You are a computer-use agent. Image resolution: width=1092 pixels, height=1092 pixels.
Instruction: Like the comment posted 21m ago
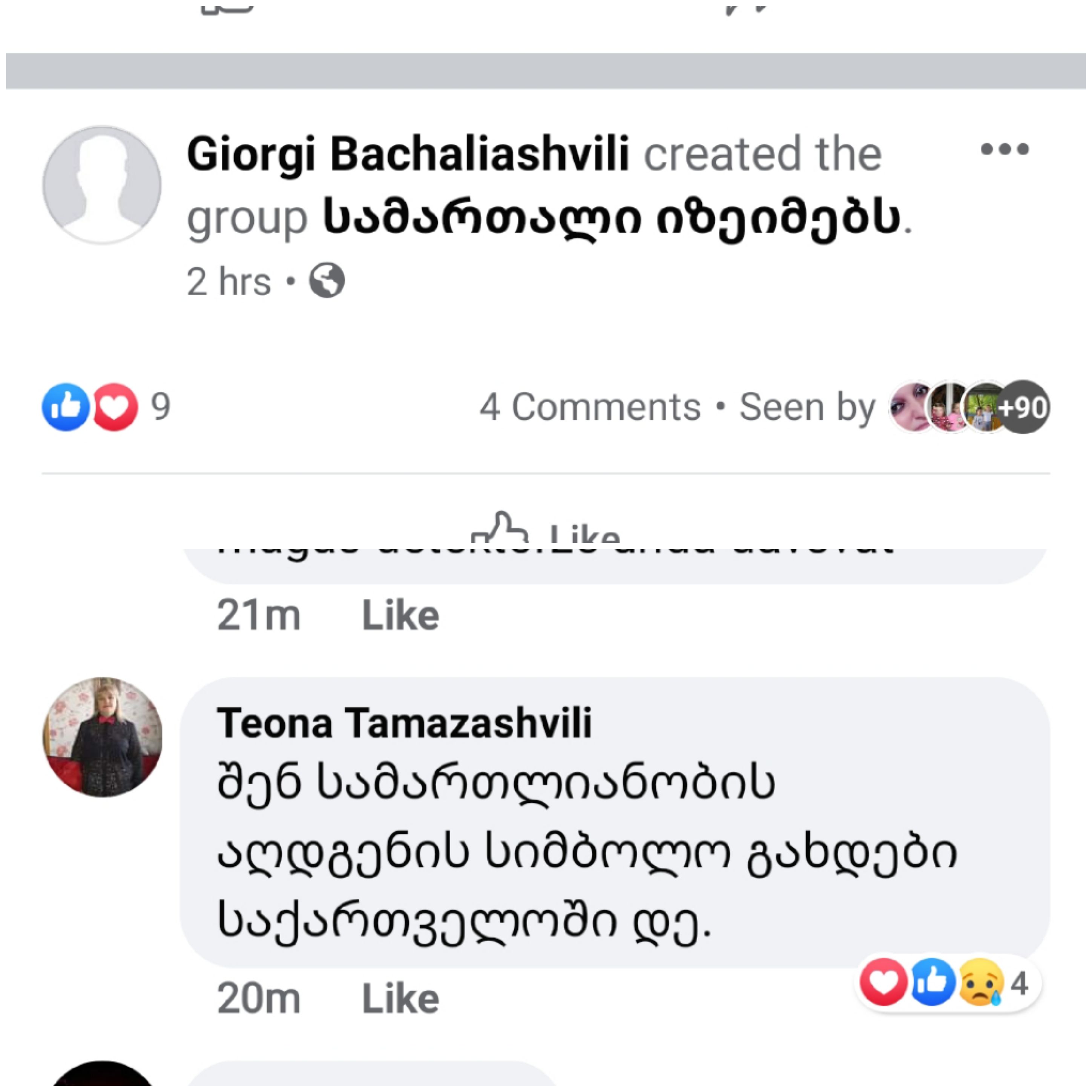(400, 615)
